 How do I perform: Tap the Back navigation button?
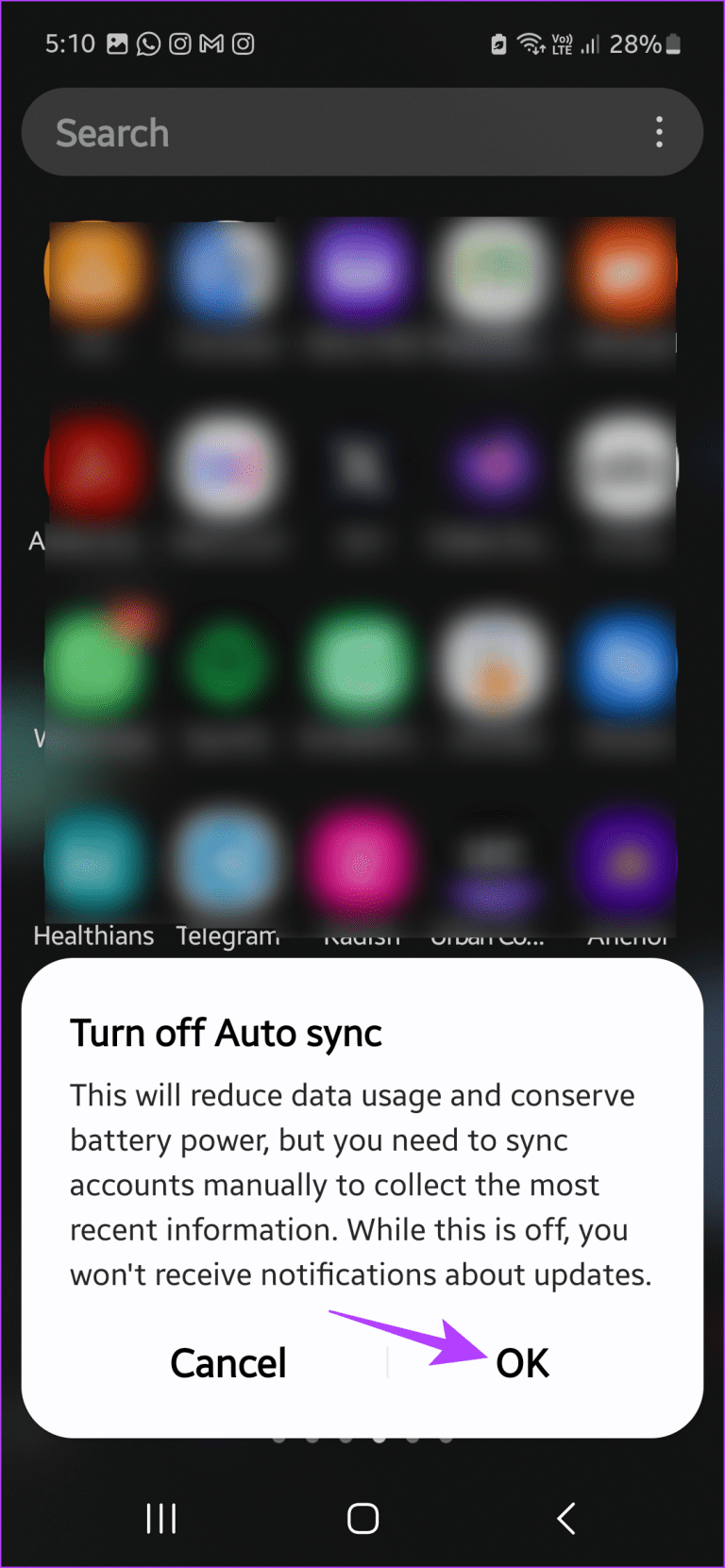[x=564, y=1519]
